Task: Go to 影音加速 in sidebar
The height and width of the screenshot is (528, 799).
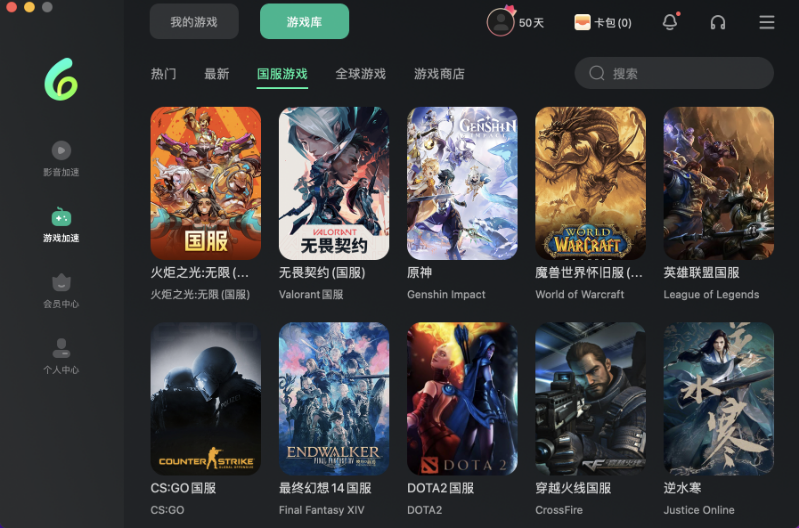Action: tap(61, 158)
